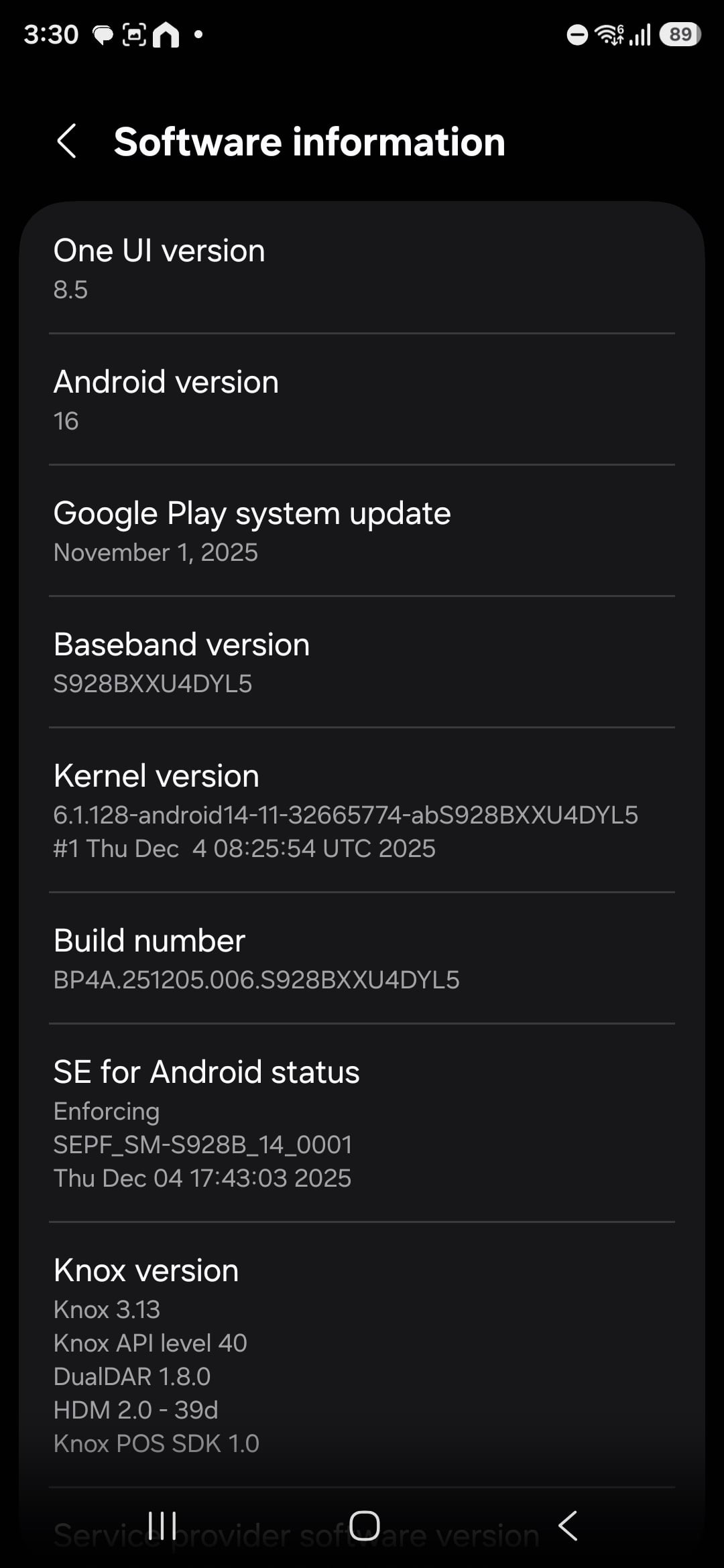This screenshot has height=1568, width=724.
Task: Tap the clock showing 3:30
Action: (x=50, y=34)
